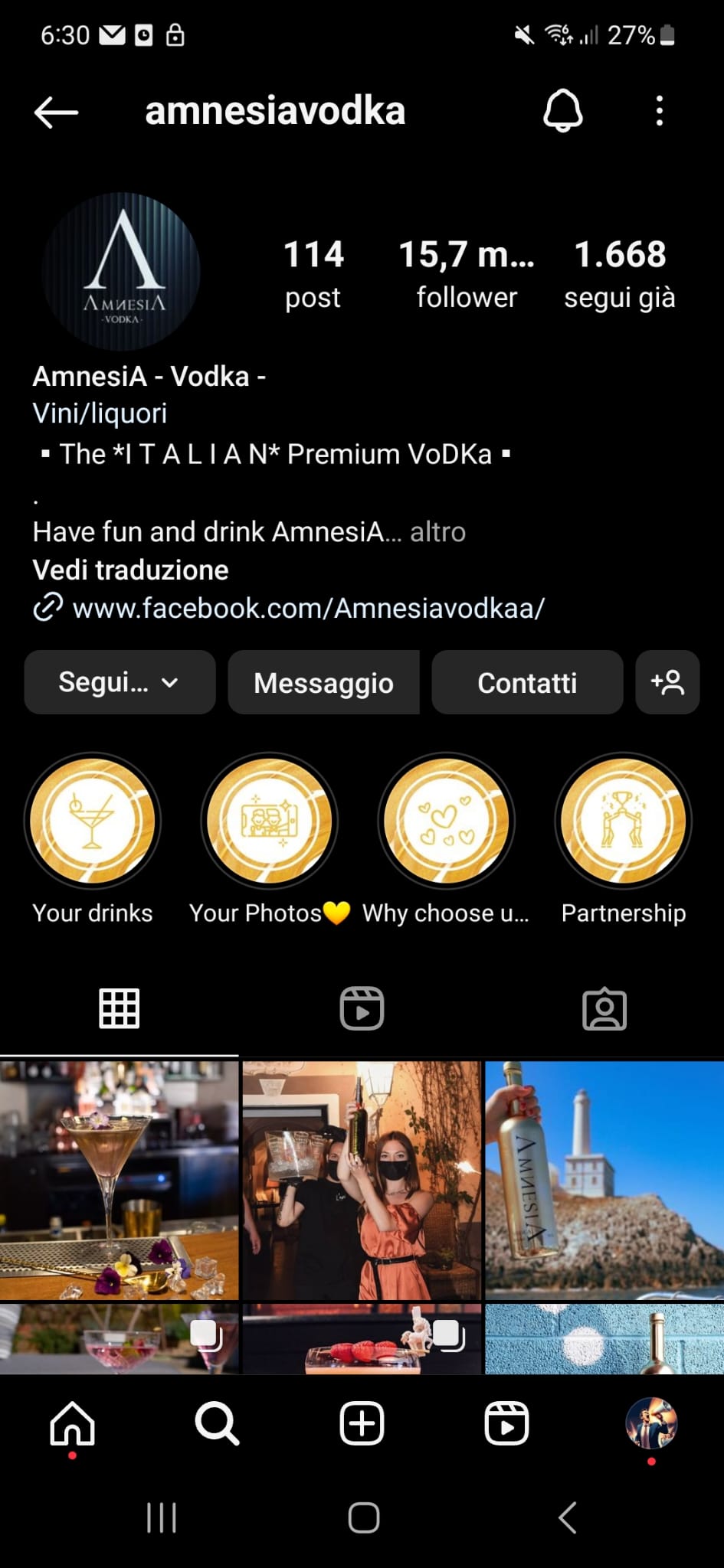Viewport: 724px width, 1568px height.
Task: Open the facebook.com/Amnesiavodkaa link
Action: 308,609
